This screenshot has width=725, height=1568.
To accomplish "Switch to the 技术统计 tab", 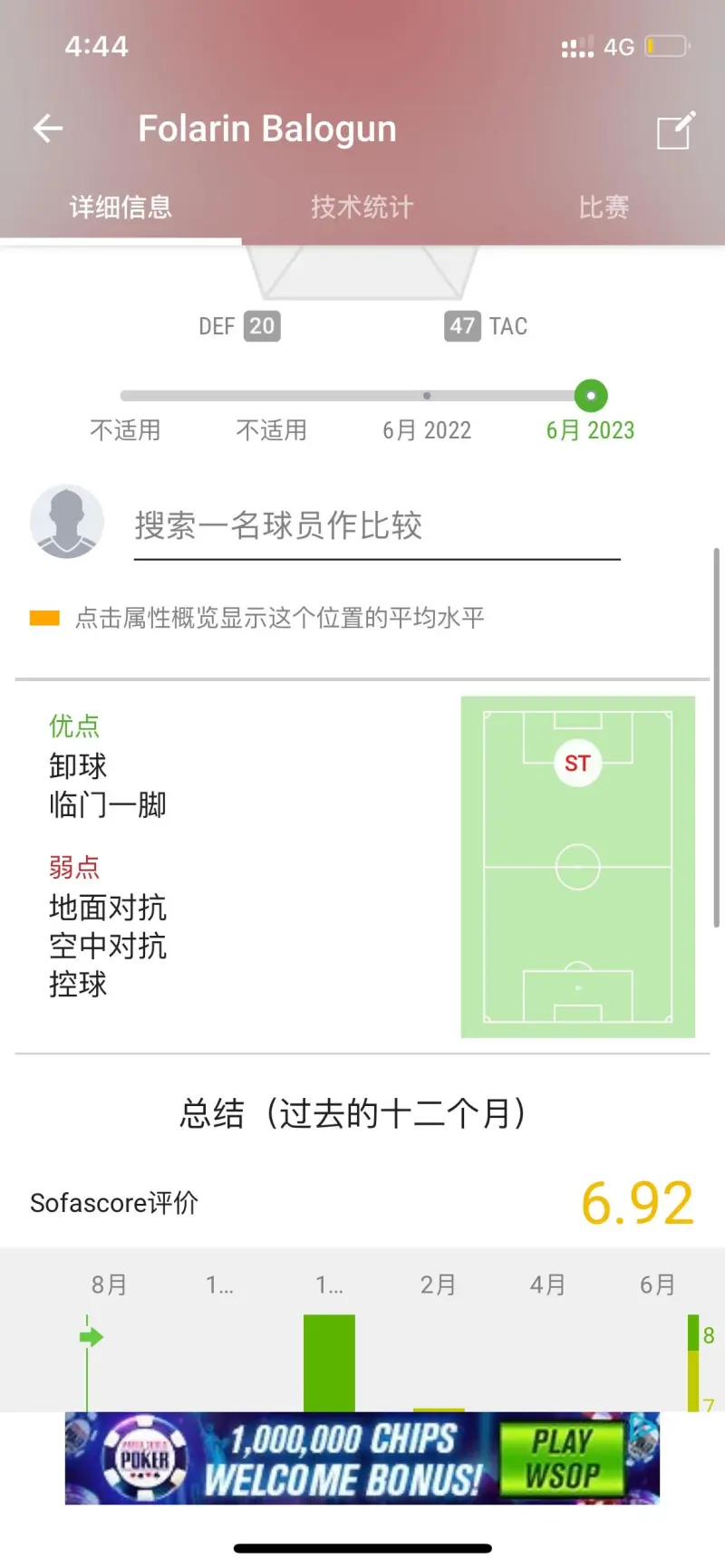I will point(362,207).
